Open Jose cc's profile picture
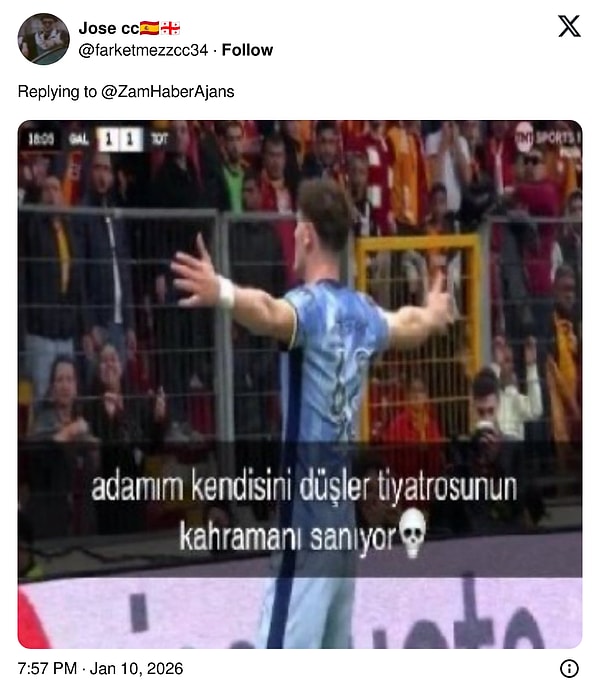600x699 pixels. point(43,39)
